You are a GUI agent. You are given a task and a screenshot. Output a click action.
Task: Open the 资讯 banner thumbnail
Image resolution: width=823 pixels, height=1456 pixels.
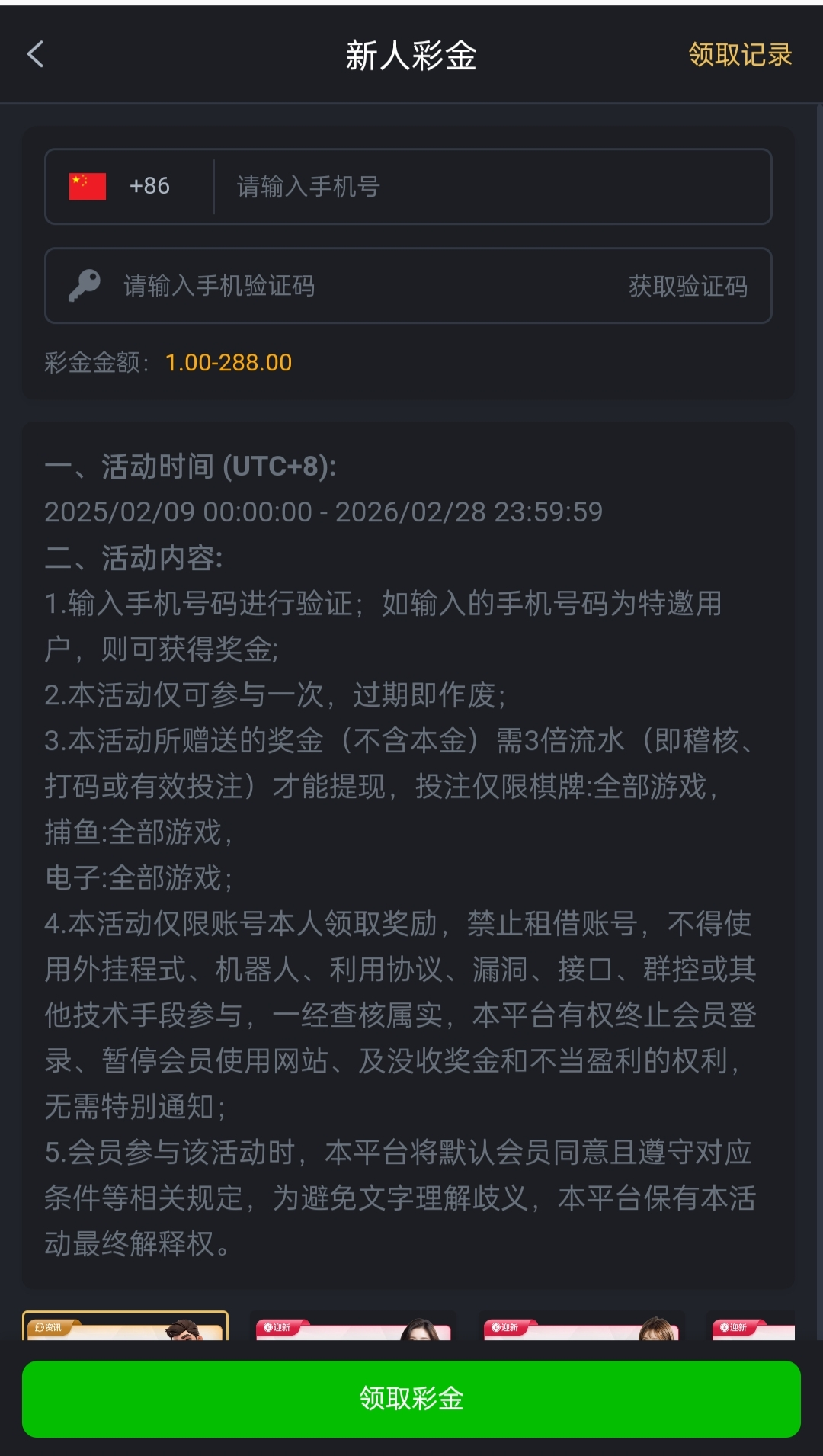(125, 1326)
